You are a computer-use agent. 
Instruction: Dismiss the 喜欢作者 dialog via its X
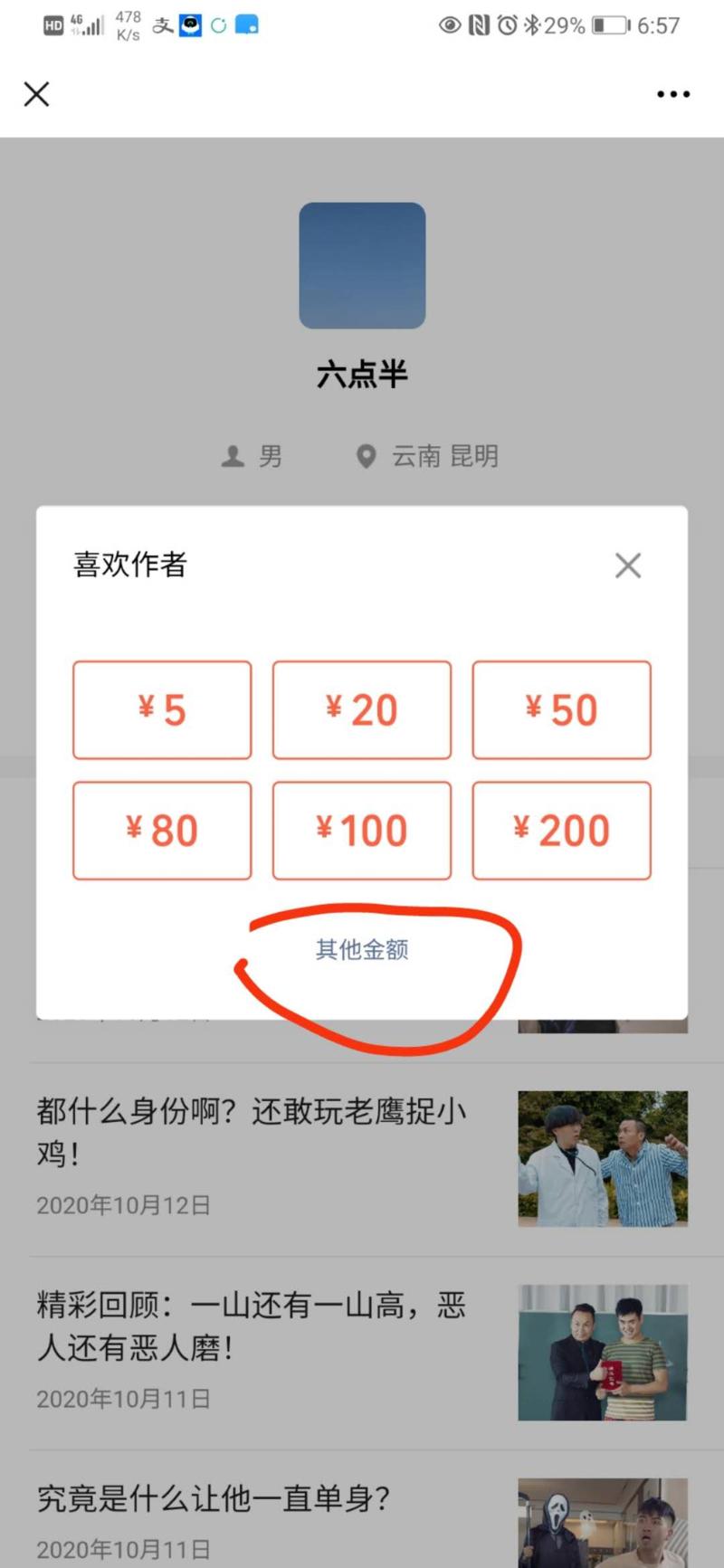pyautogui.click(x=627, y=565)
